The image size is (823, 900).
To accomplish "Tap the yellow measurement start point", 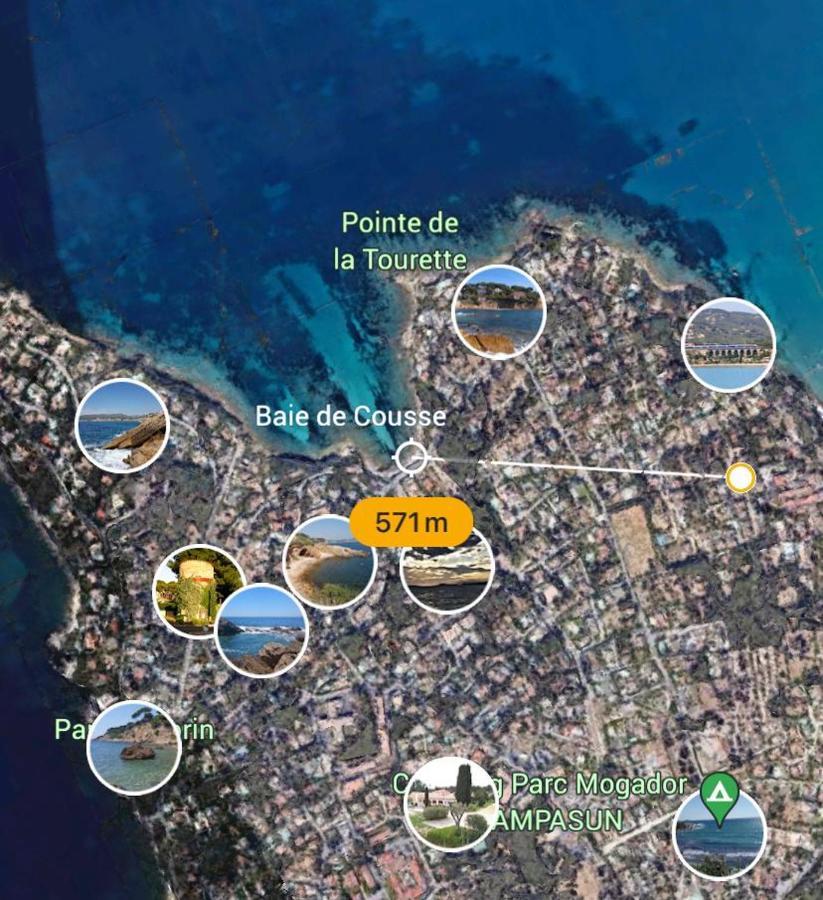I will point(740,478).
